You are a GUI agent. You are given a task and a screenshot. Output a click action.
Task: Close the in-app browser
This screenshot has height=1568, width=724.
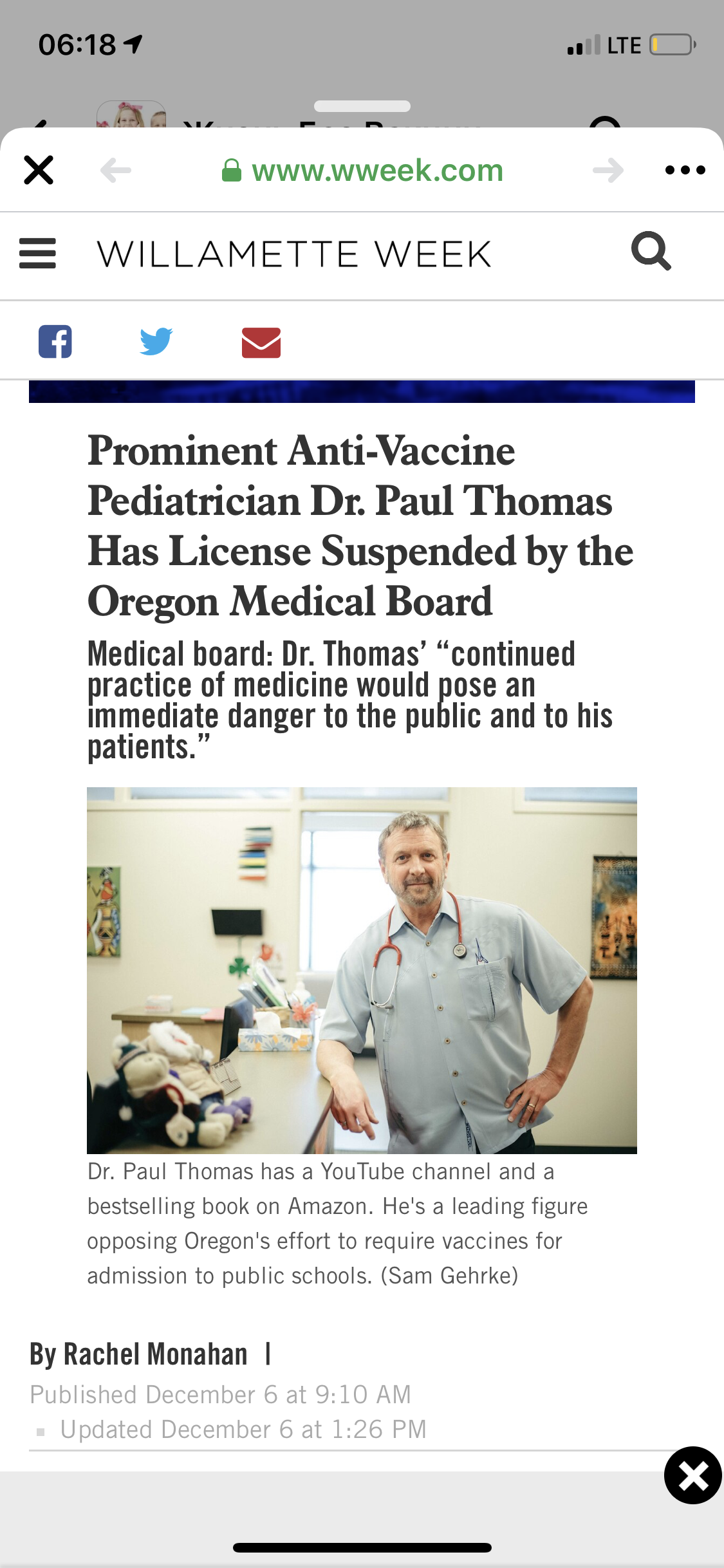tap(39, 171)
